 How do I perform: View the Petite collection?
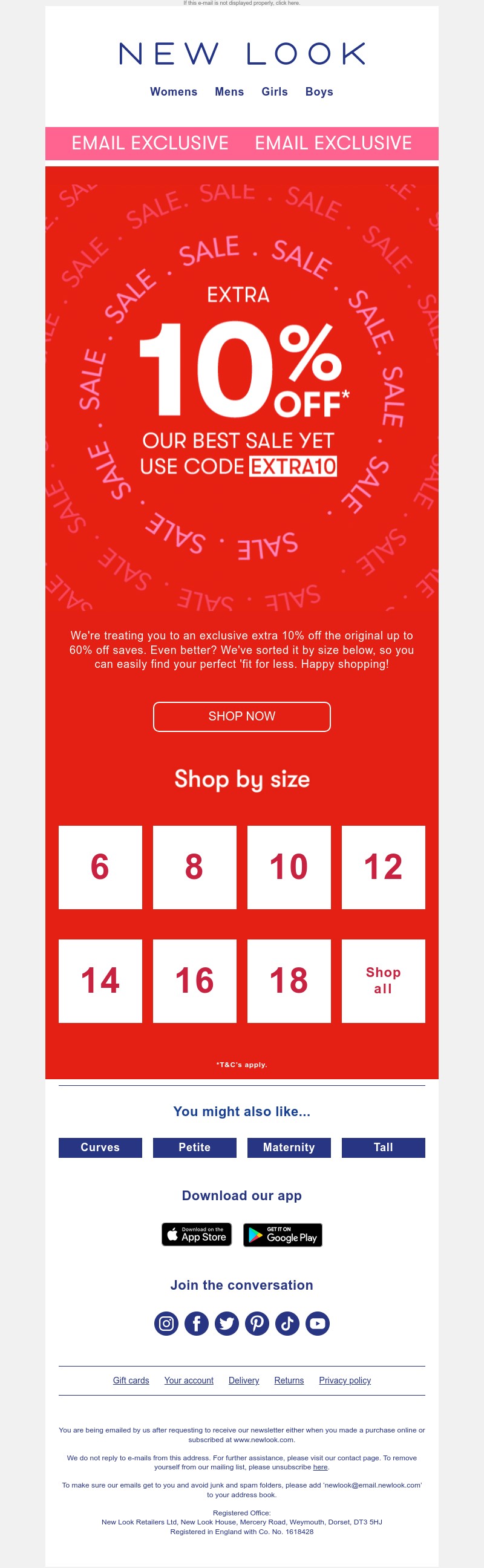tap(194, 1148)
